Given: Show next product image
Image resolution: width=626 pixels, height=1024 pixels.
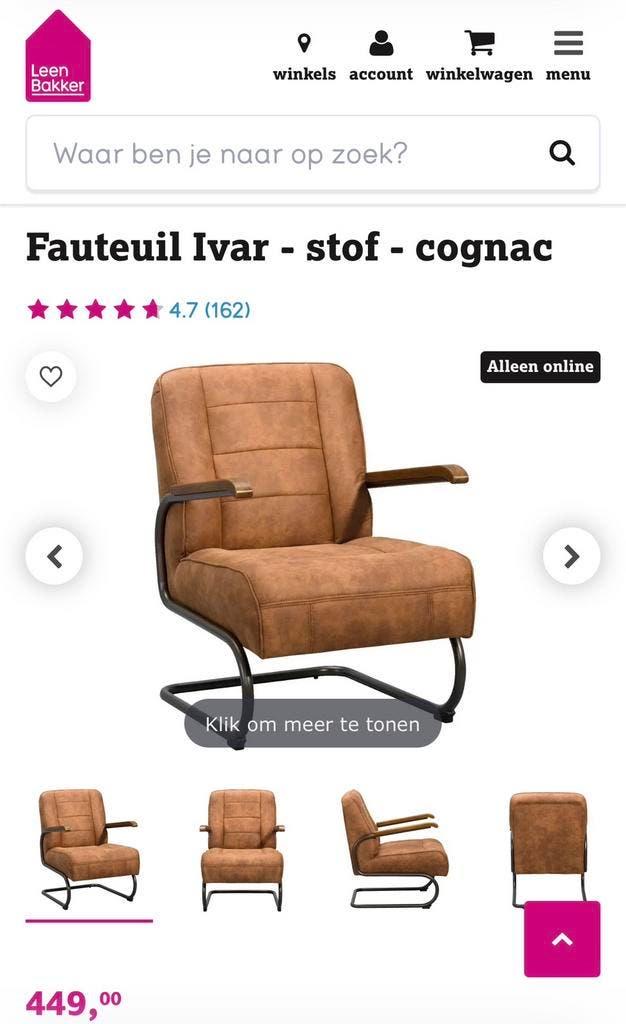Looking at the screenshot, I should pyautogui.click(x=571, y=556).
